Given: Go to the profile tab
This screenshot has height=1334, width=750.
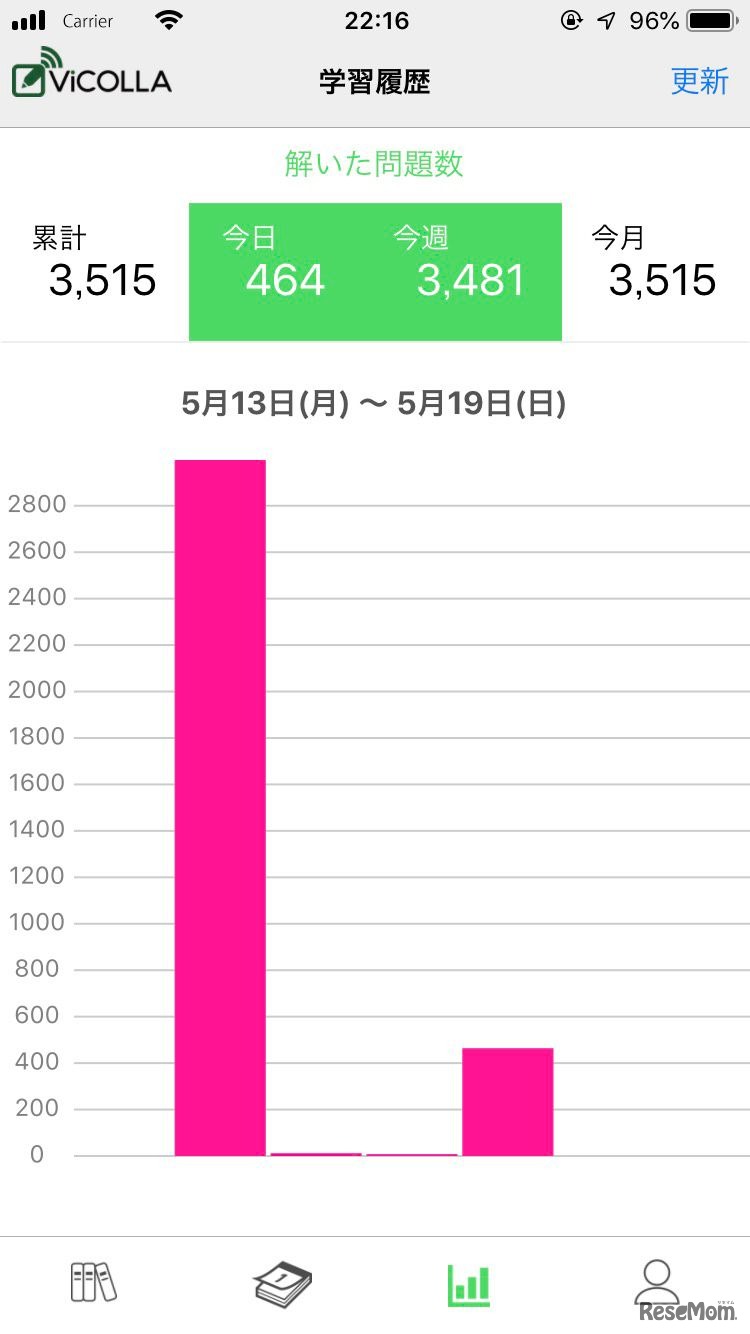Looking at the screenshot, I should coord(655,1282).
